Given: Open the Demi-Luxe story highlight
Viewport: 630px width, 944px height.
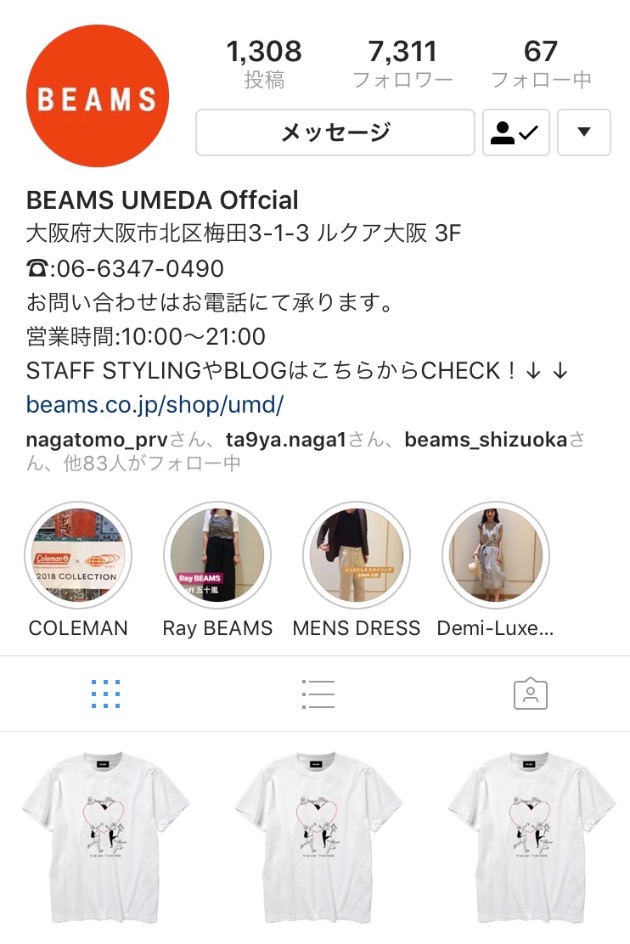Looking at the screenshot, I should 495,556.
